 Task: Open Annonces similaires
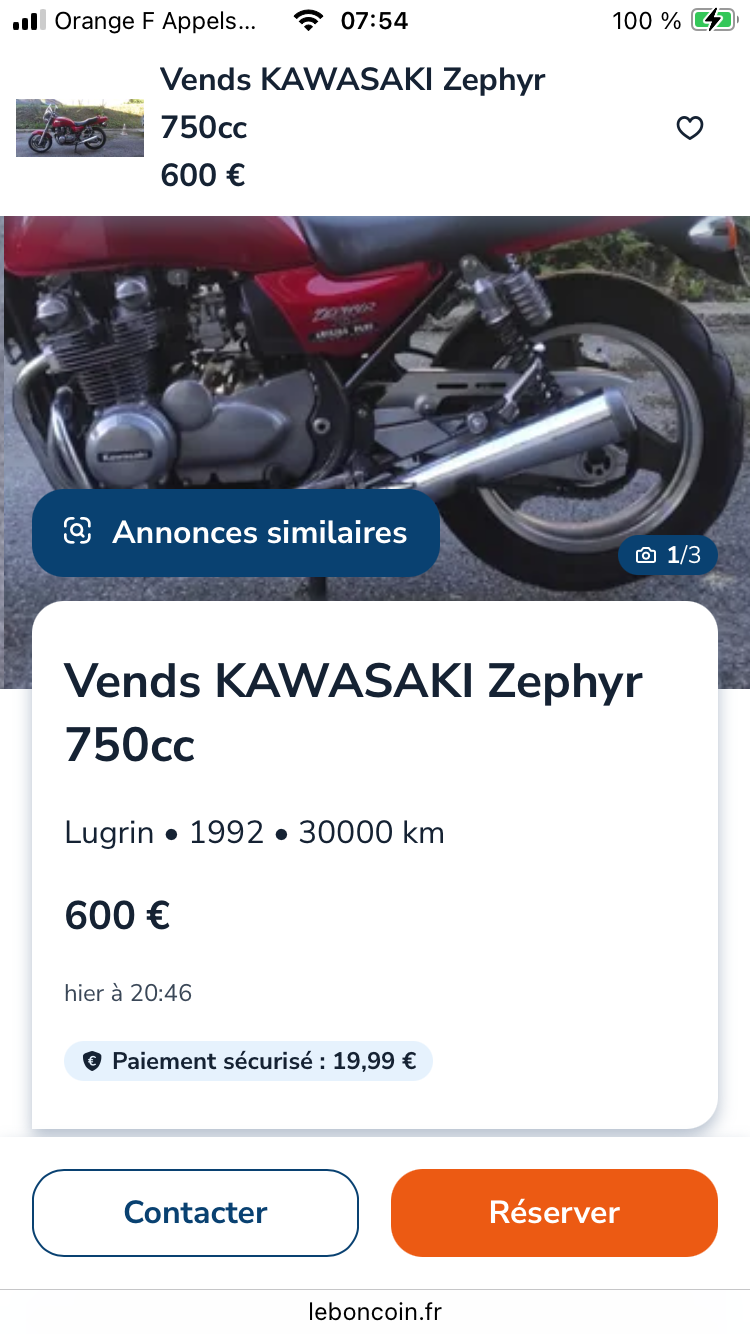point(236,532)
